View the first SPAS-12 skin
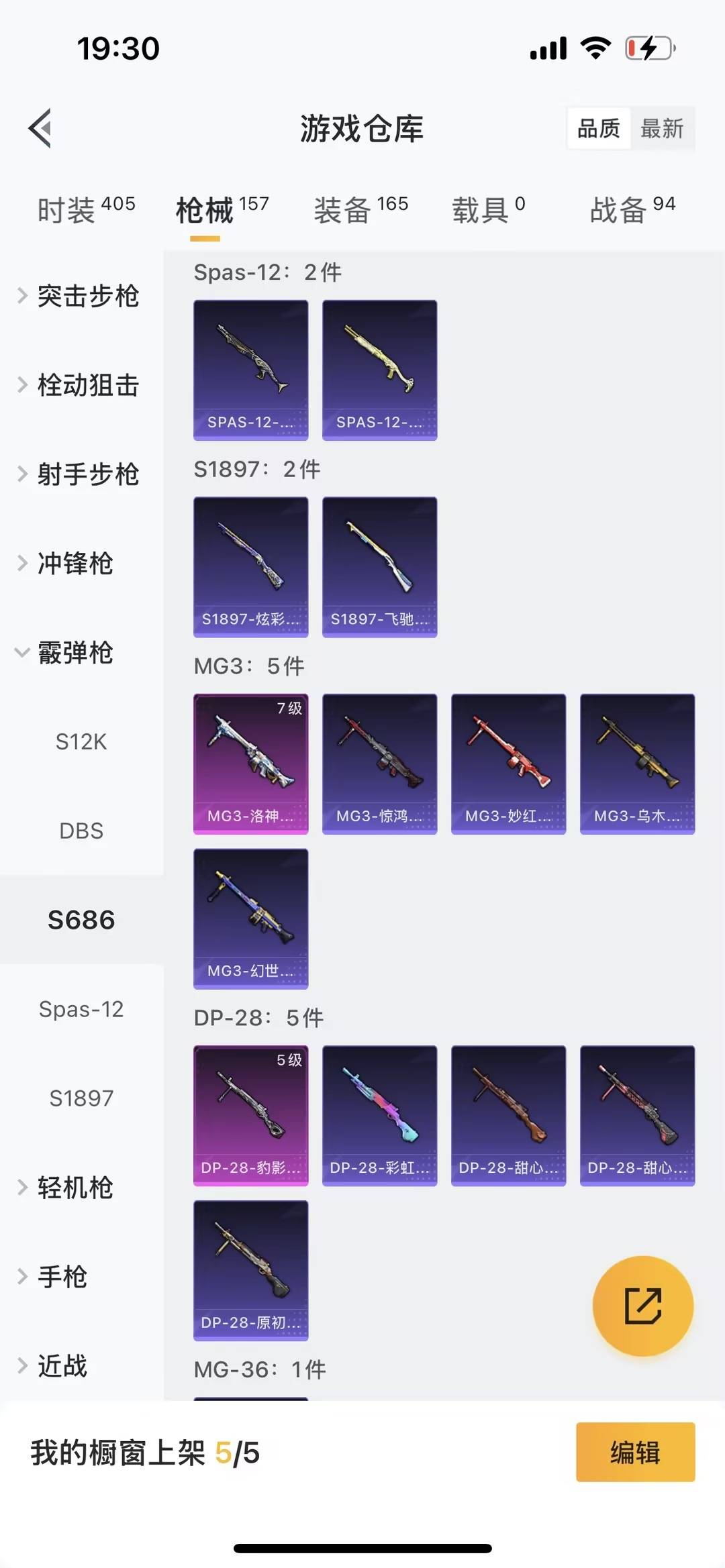 point(250,369)
